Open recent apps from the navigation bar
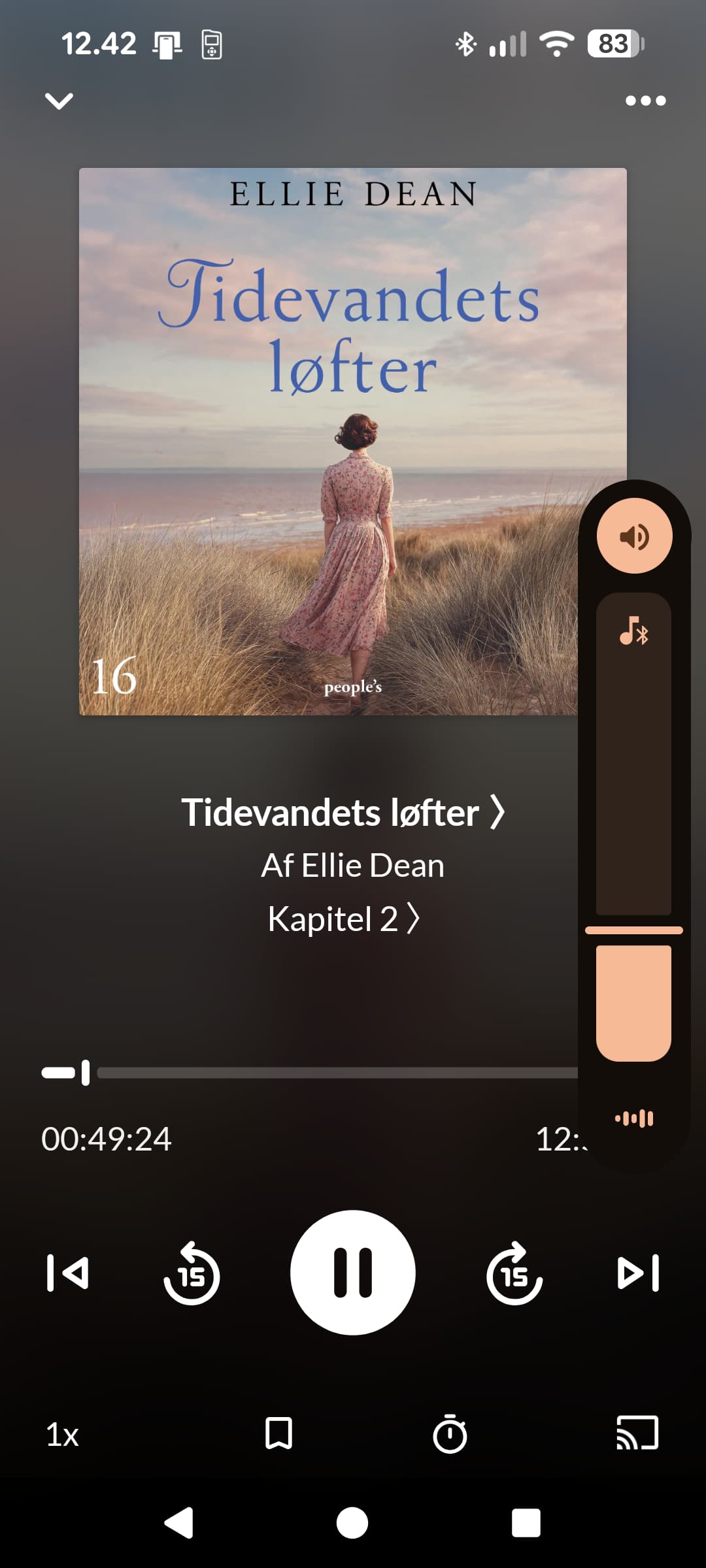The width and height of the screenshot is (706, 1568). [526, 1523]
